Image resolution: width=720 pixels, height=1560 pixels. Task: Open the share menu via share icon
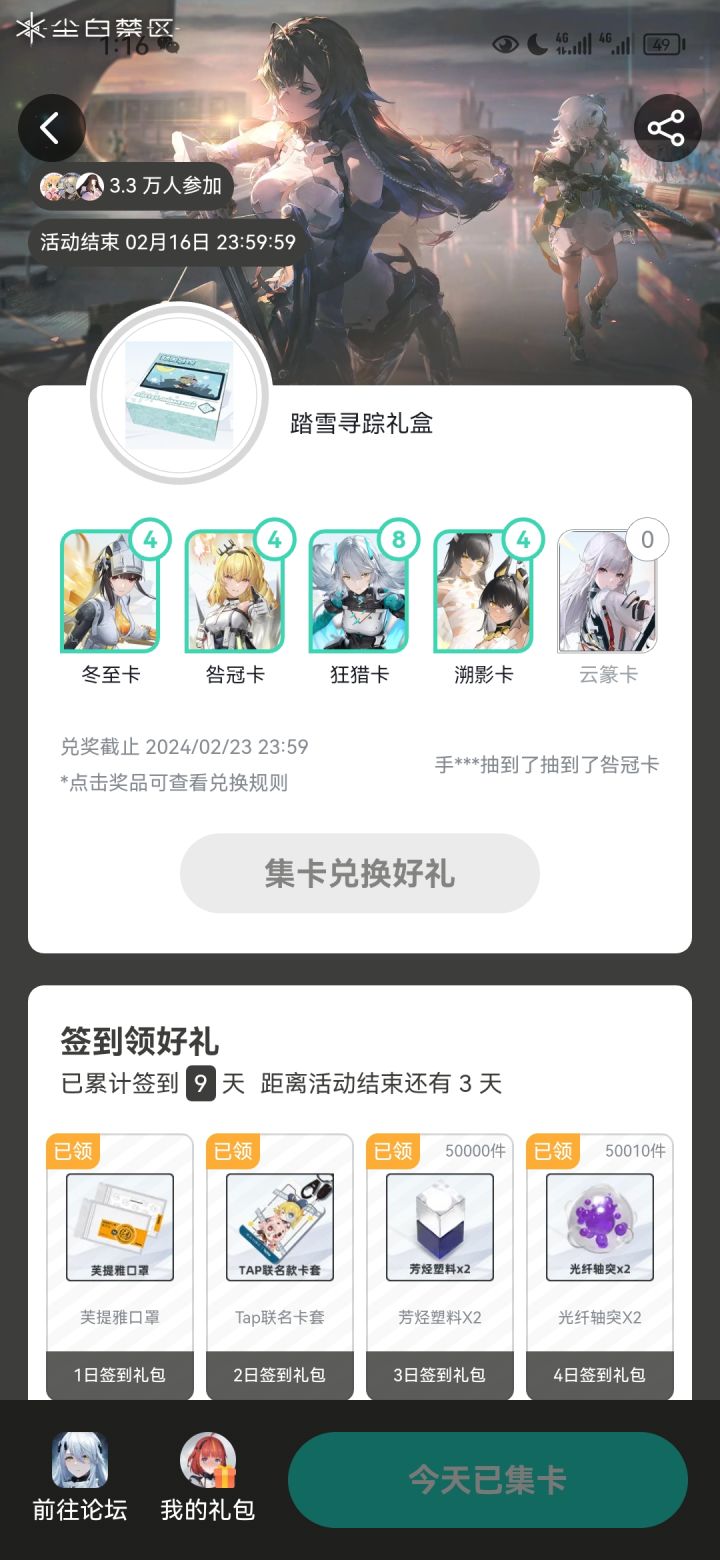tap(665, 129)
